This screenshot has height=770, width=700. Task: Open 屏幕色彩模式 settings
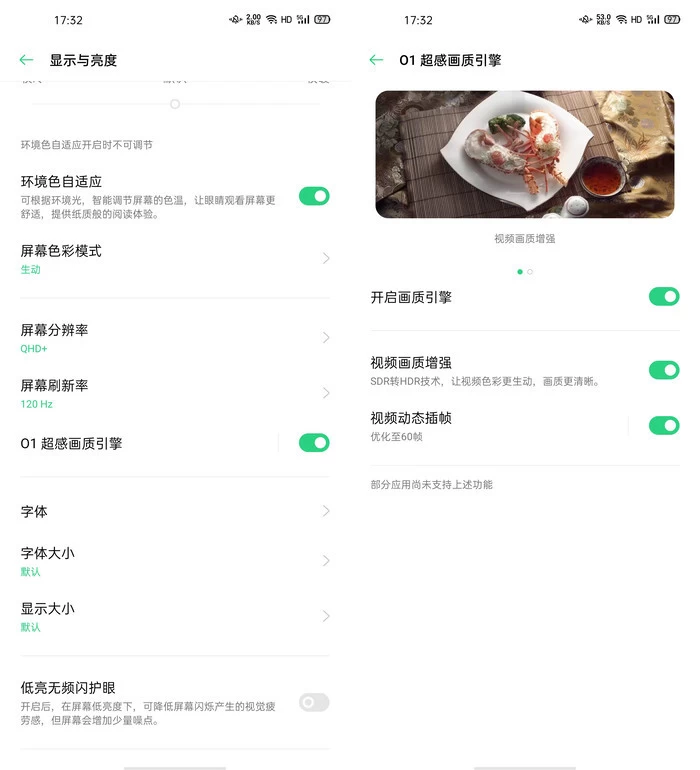[x=175, y=258]
